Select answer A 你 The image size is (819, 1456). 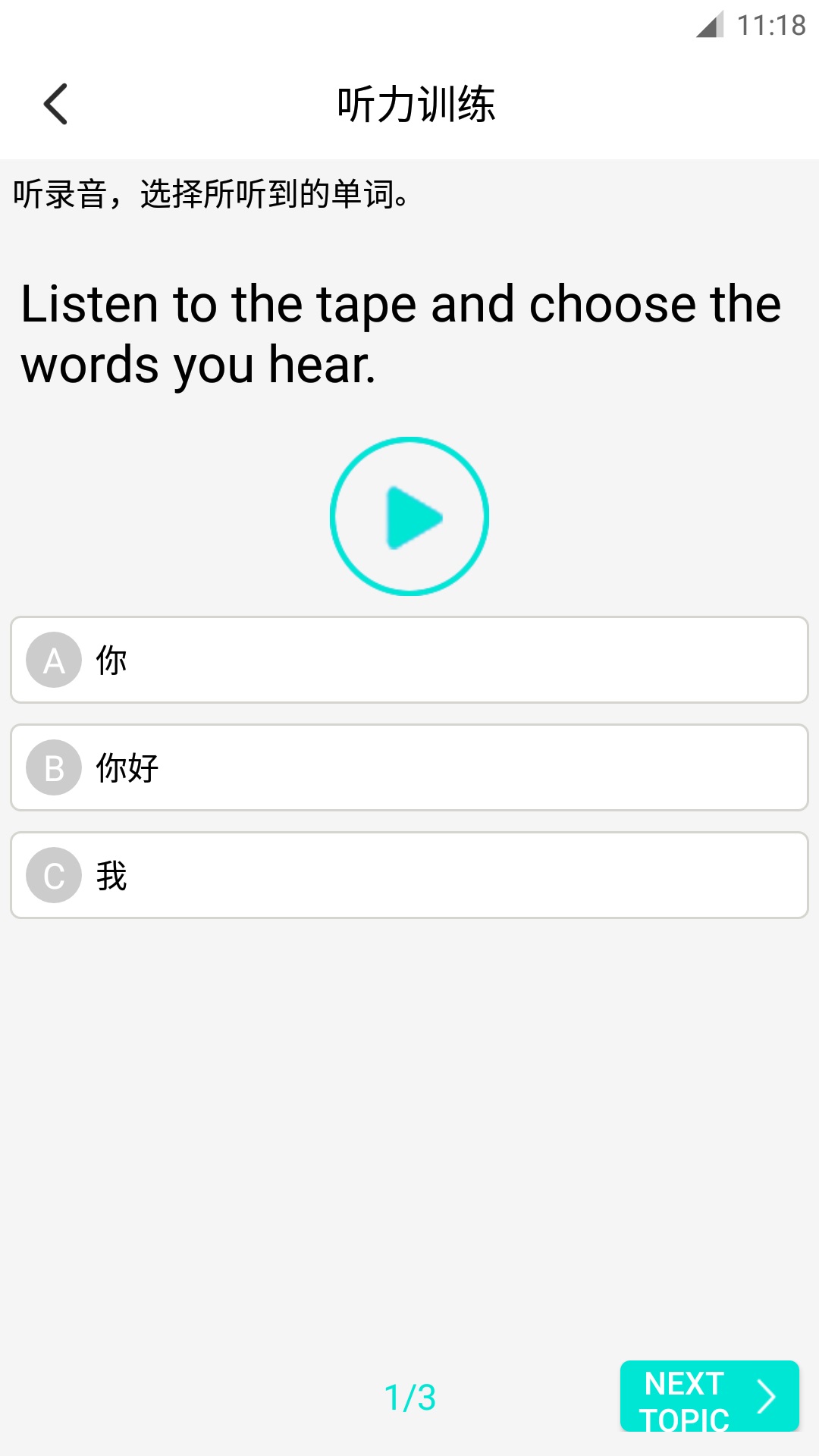pos(409,660)
